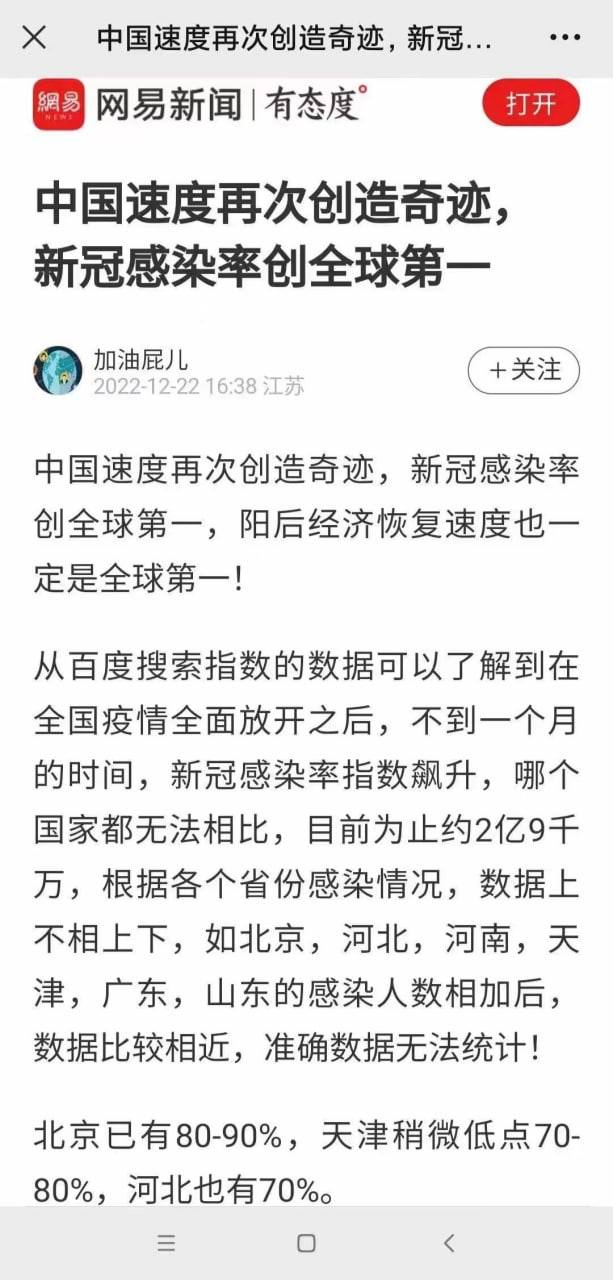Open author 加油屁儿's avatar
This screenshot has width=613, height=1280.
[x=57, y=371]
